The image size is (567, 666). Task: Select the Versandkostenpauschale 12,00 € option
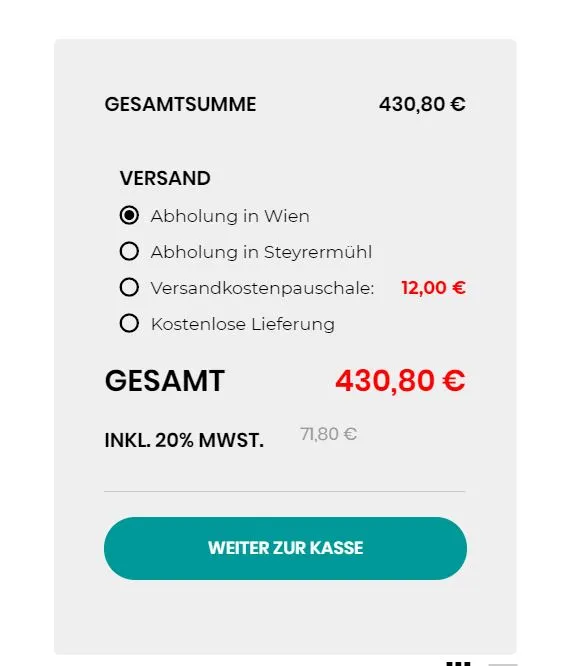(x=129, y=287)
